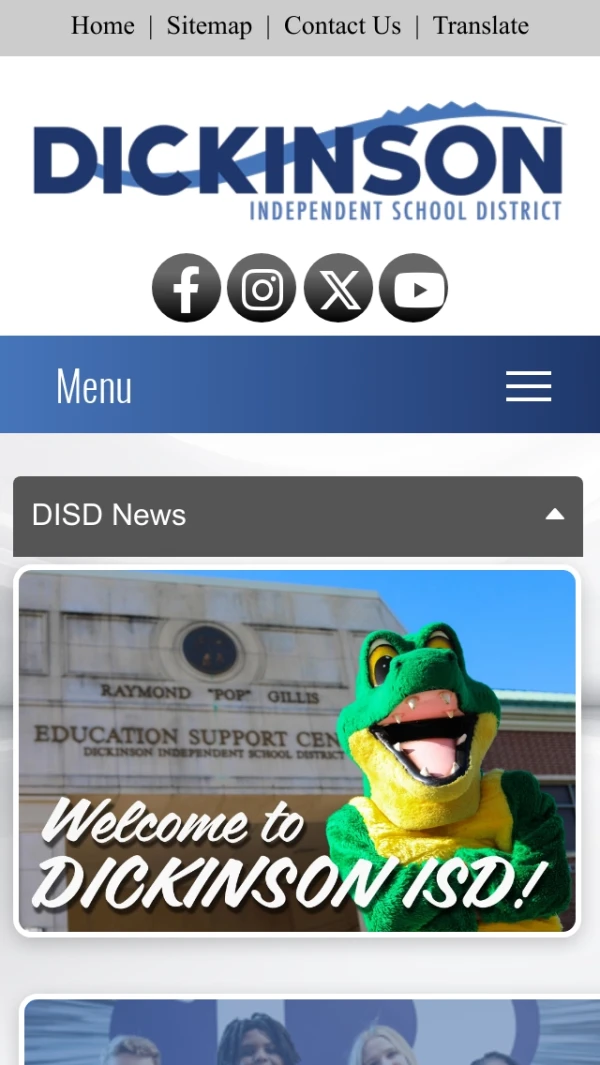This screenshot has height=1065, width=600.
Task: Open the X social media icon
Action: click(x=338, y=288)
